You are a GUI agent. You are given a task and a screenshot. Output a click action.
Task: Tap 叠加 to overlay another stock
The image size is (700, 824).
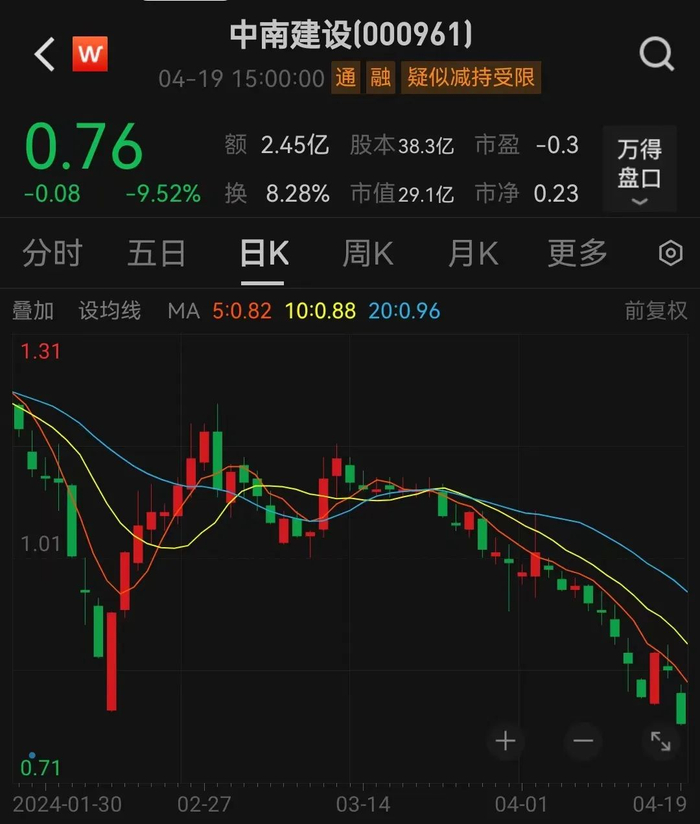(33, 311)
